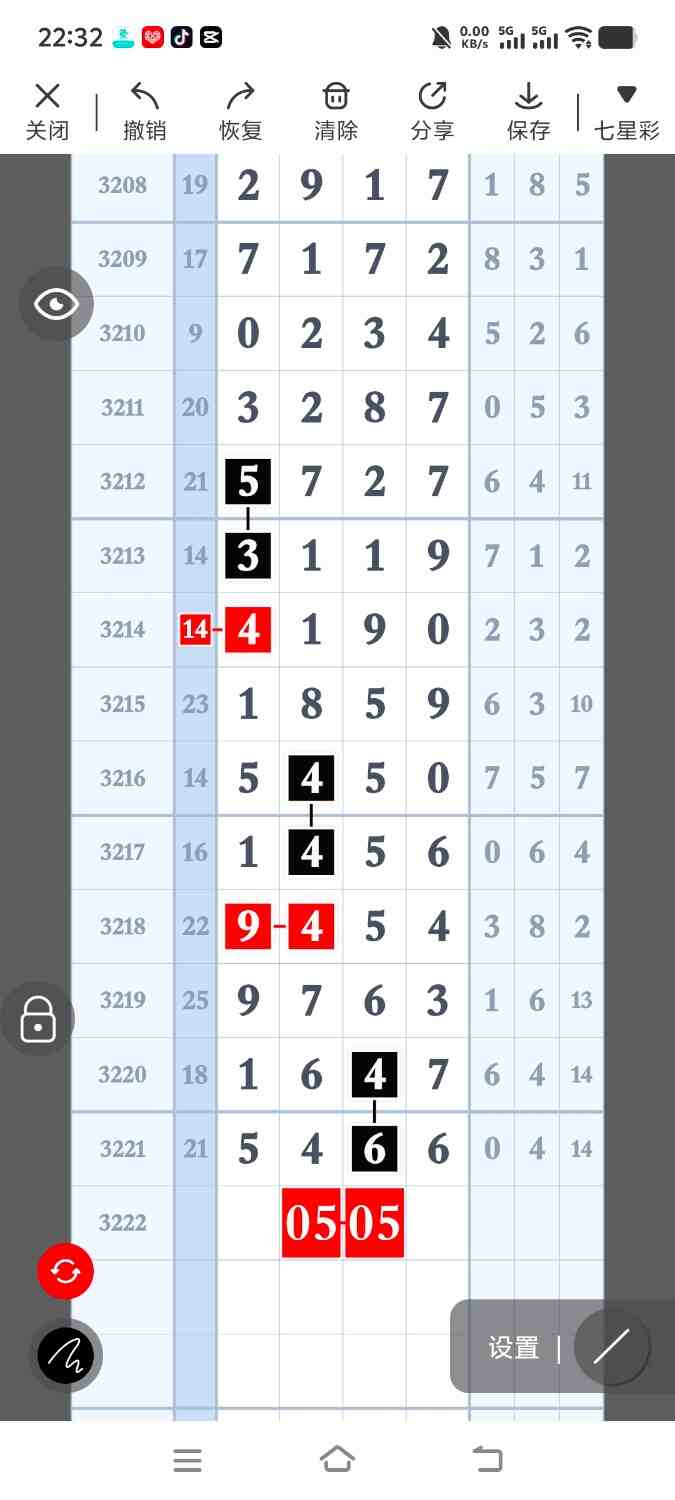
Task: Tap the red refresh button
Action: 65,1271
